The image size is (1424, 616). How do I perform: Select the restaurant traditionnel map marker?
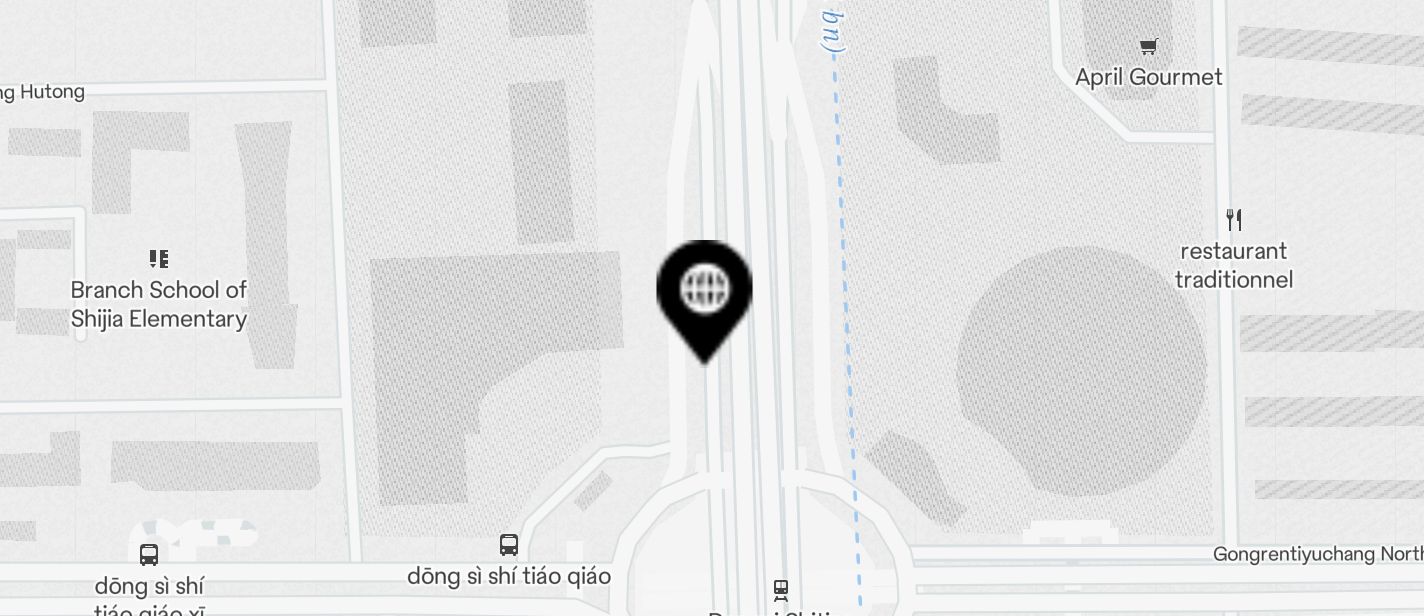(1234, 220)
